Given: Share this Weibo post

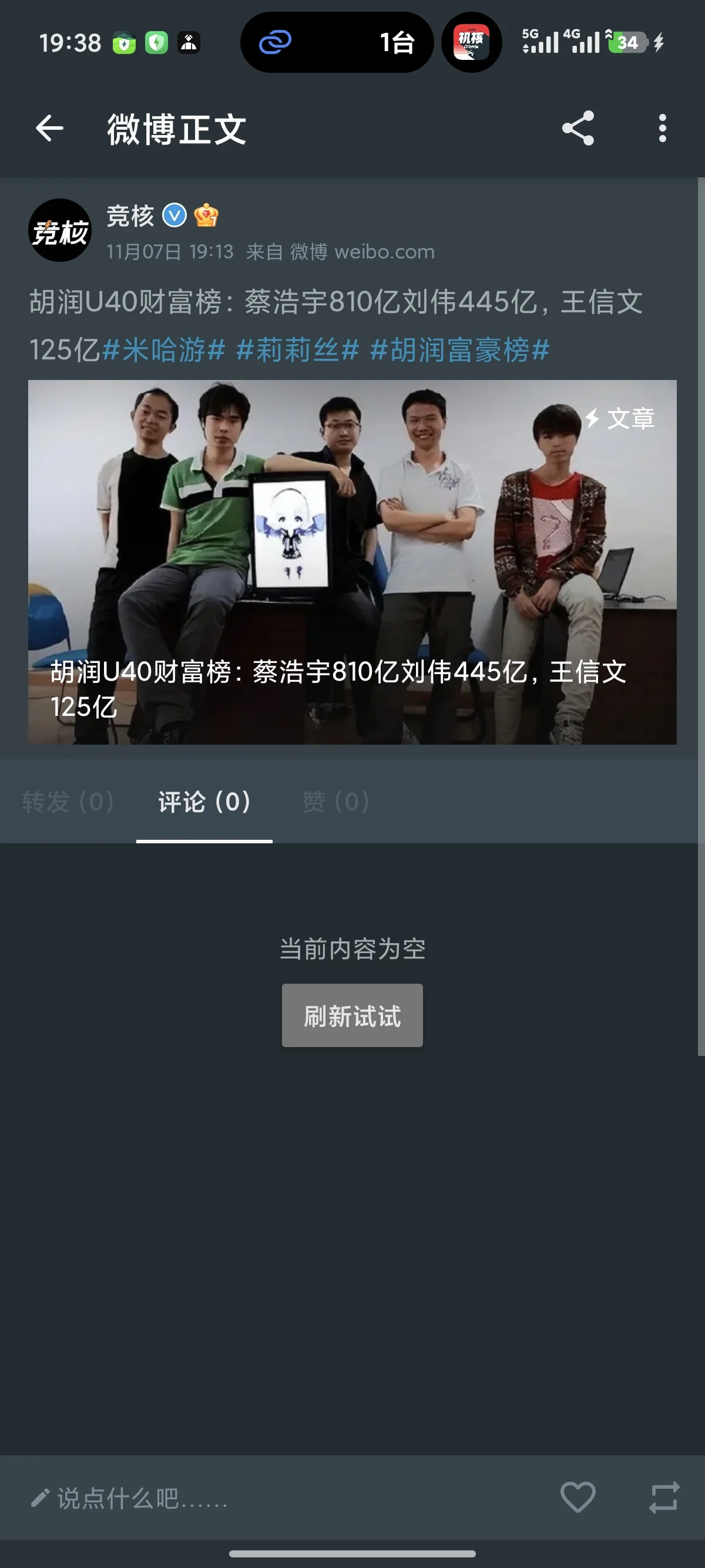Looking at the screenshot, I should click(578, 129).
